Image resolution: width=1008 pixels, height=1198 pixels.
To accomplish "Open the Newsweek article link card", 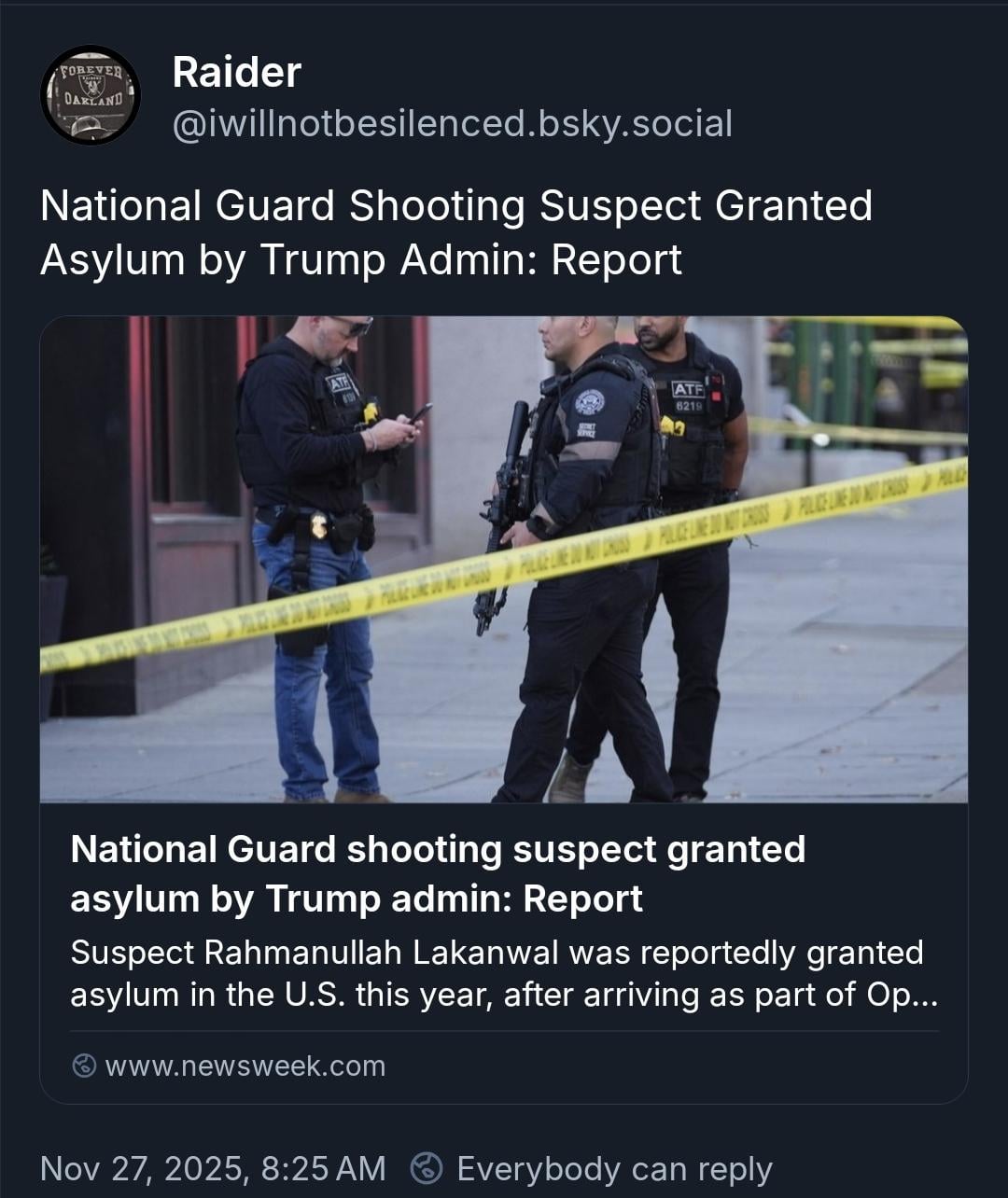I will pyautogui.click(x=503, y=709).
